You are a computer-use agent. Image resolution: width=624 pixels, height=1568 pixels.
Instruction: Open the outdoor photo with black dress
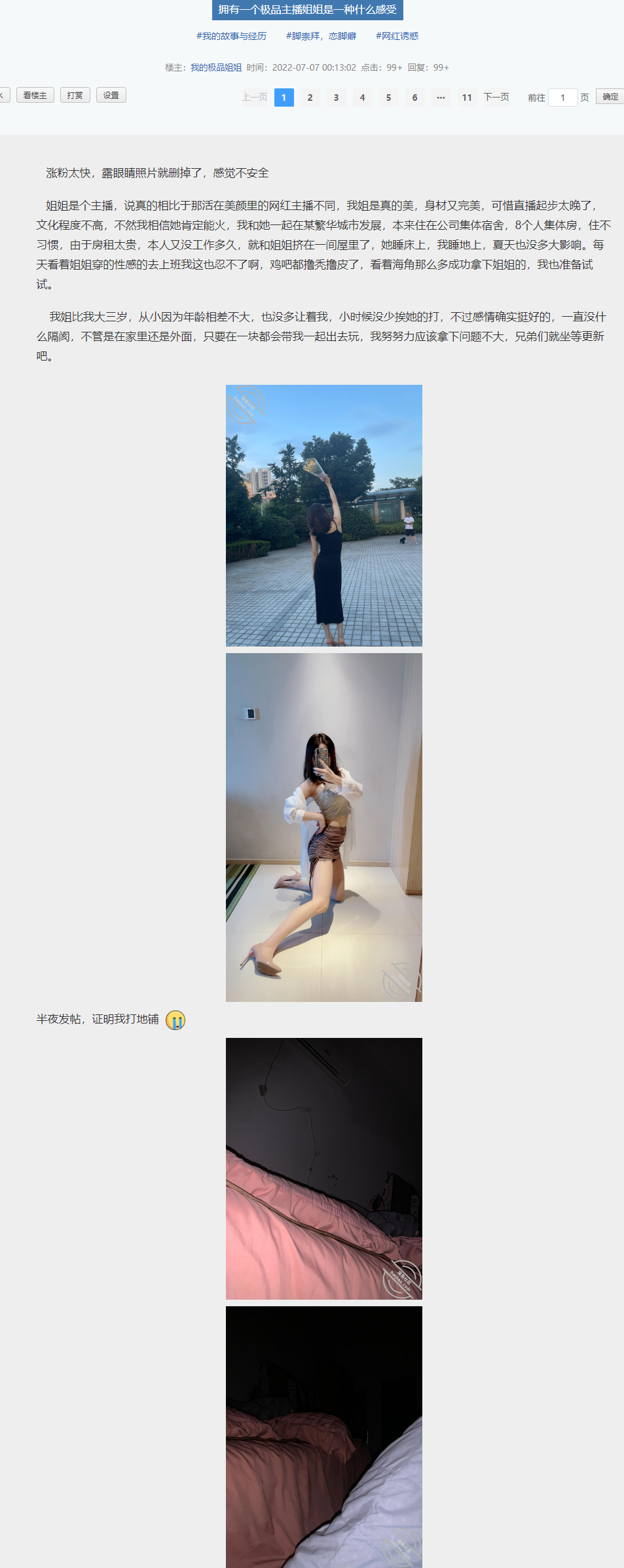324,516
